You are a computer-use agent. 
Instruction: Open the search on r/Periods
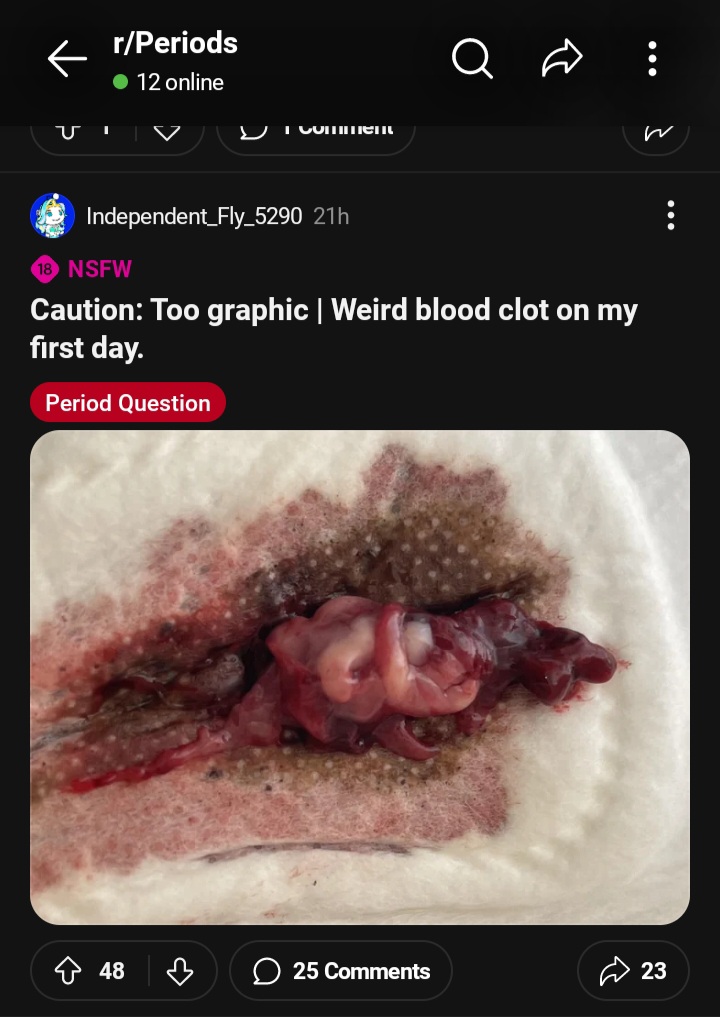(x=471, y=59)
